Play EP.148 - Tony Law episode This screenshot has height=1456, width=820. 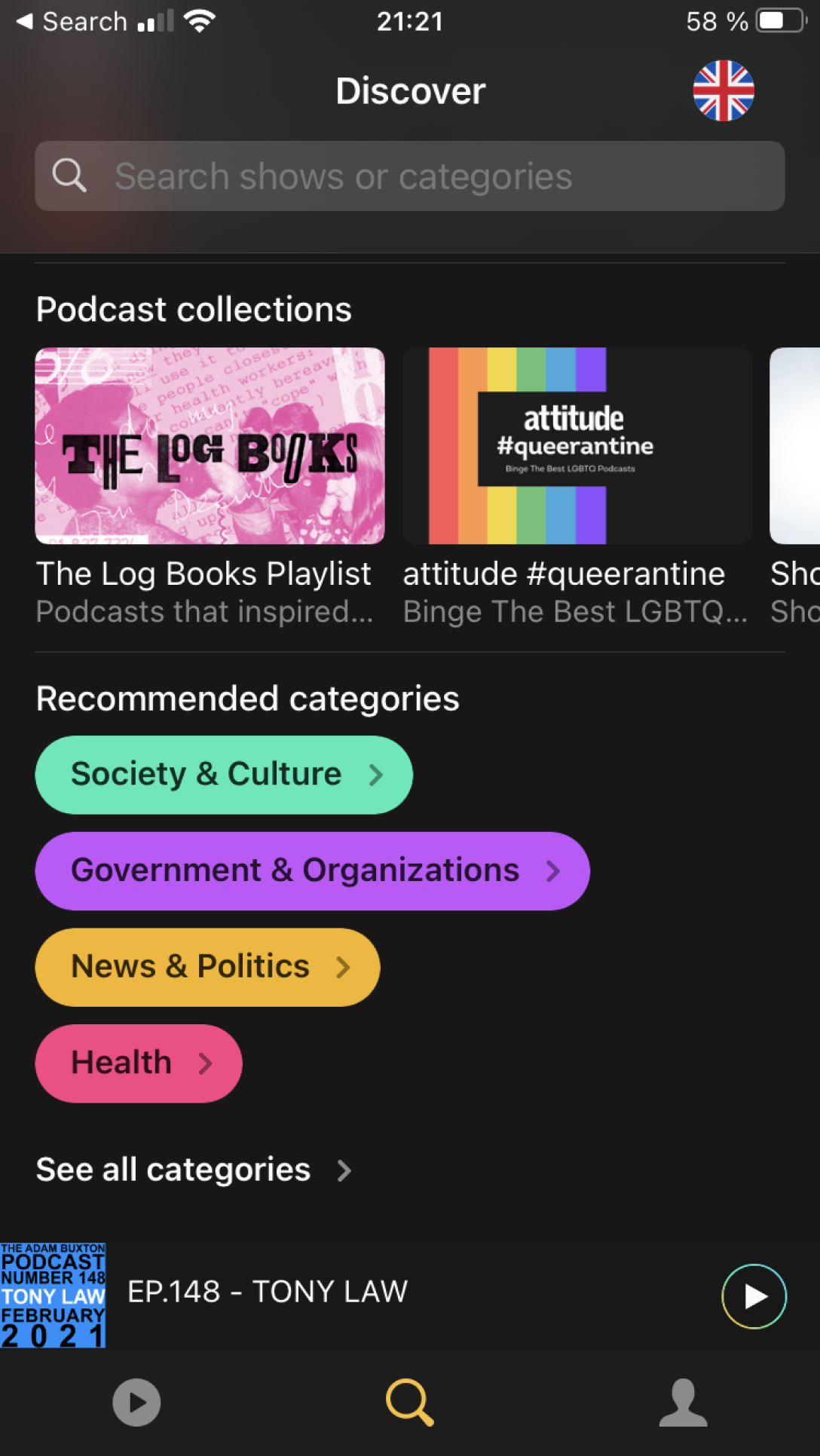coord(754,1296)
